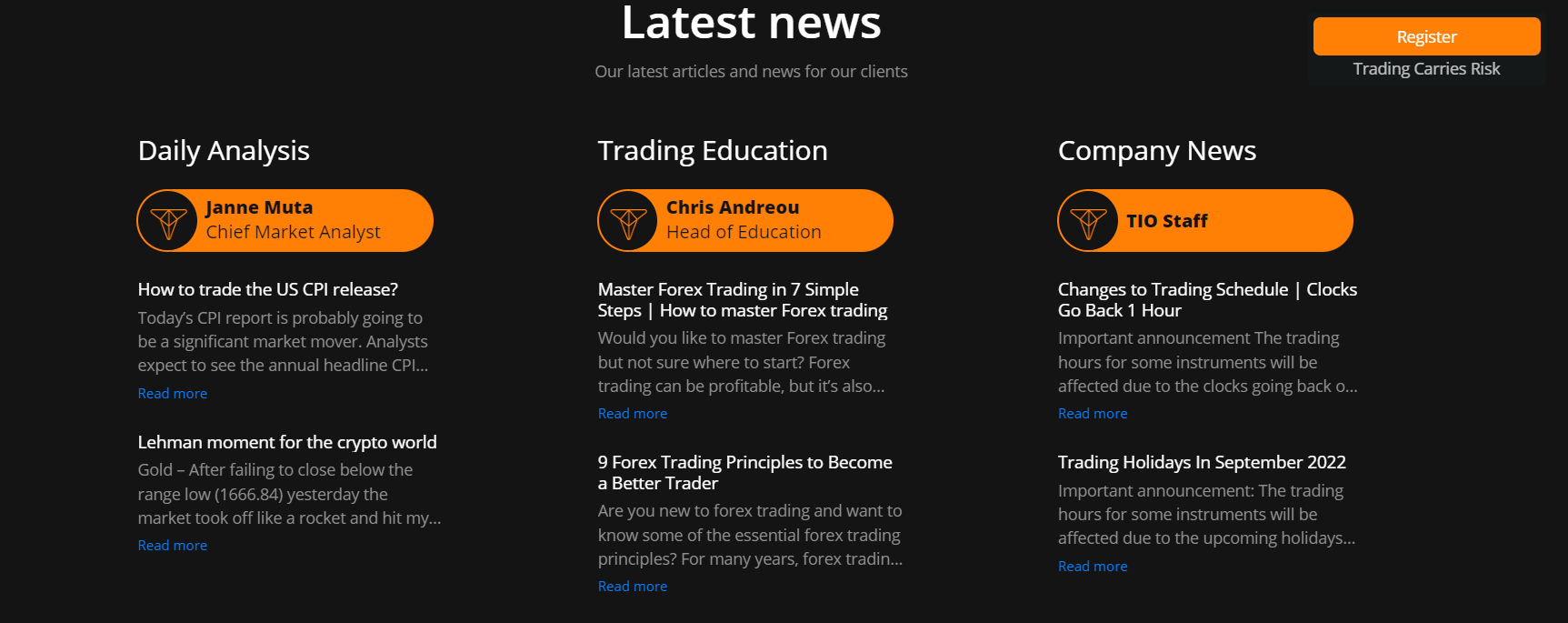Open 'Lehman moment for the crypto world' article

(x=287, y=442)
